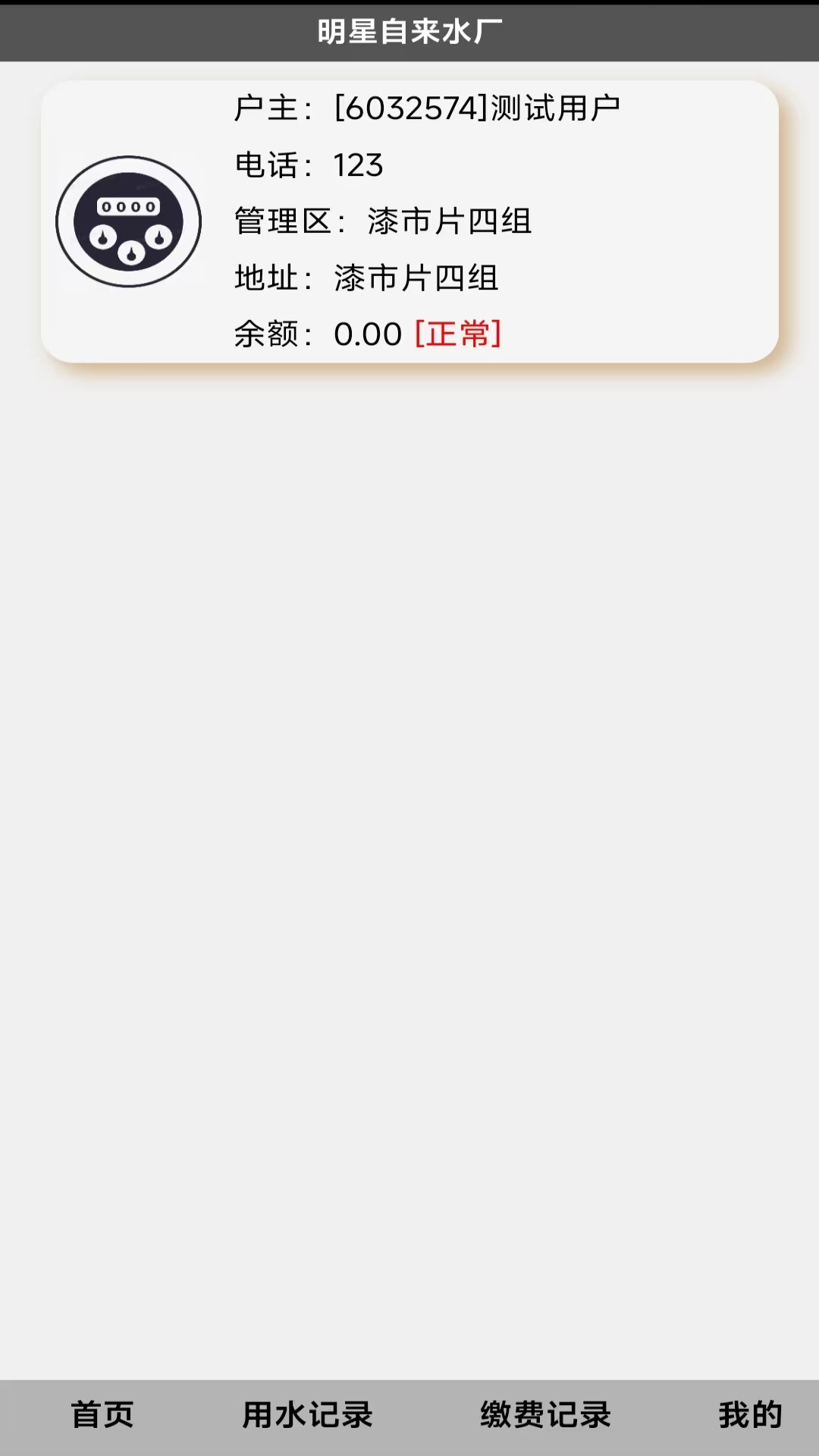The width and height of the screenshot is (819, 1456).
Task: Open the 缴费记录 payment record icon
Action: tap(544, 1413)
